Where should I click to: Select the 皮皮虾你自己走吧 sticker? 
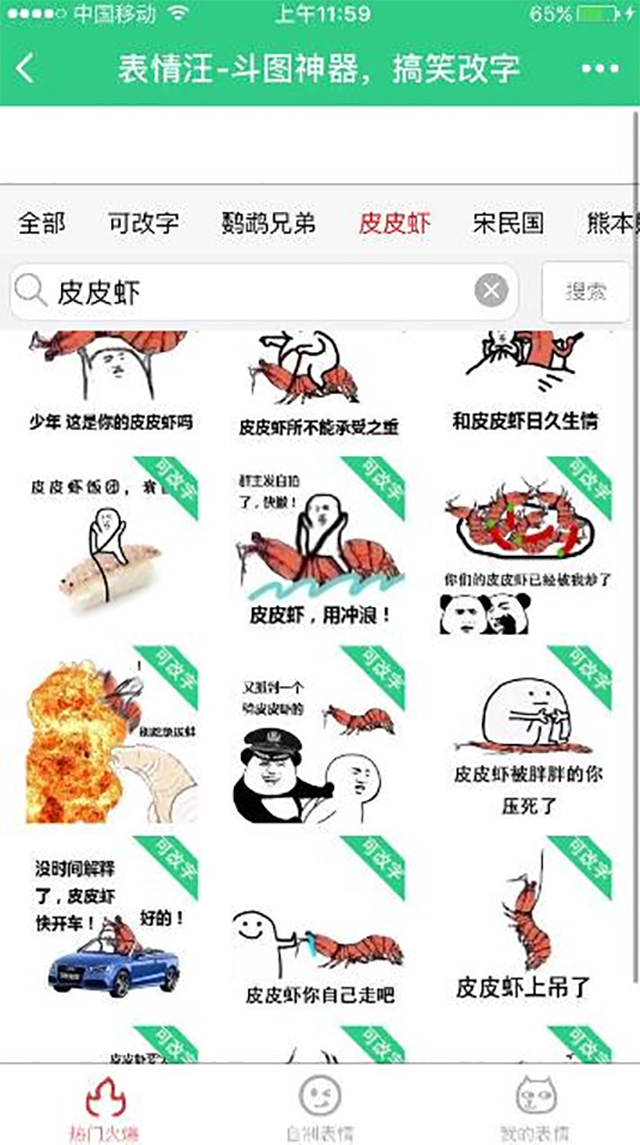(x=319, y=925)
